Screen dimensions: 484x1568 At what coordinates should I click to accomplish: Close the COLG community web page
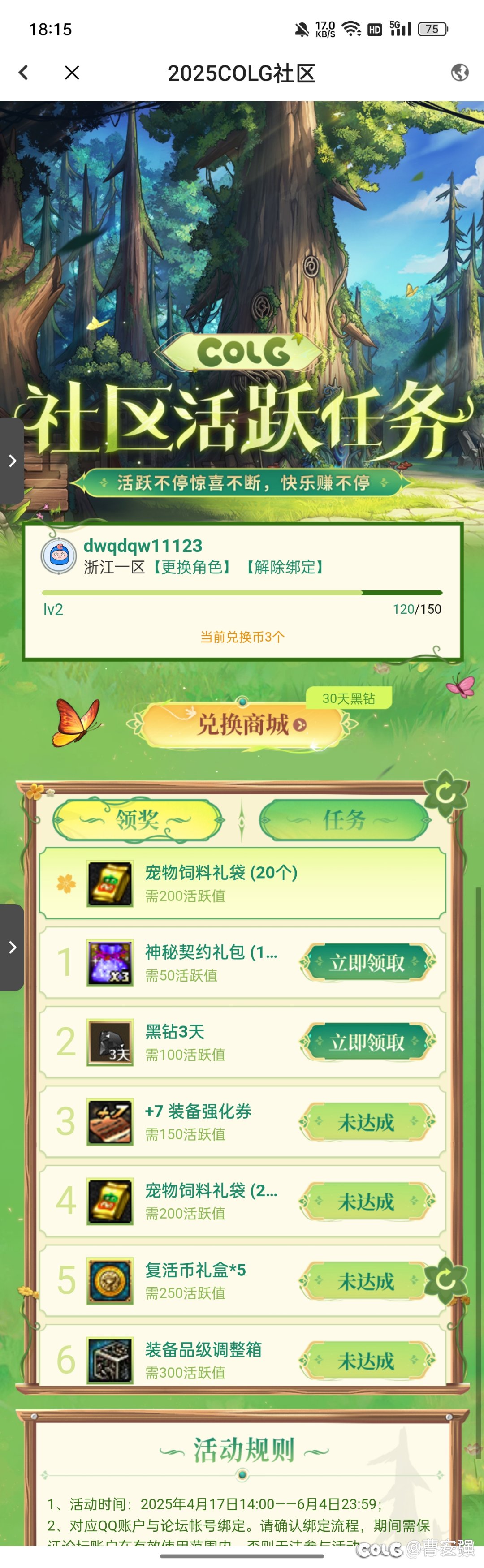point(72,73)
